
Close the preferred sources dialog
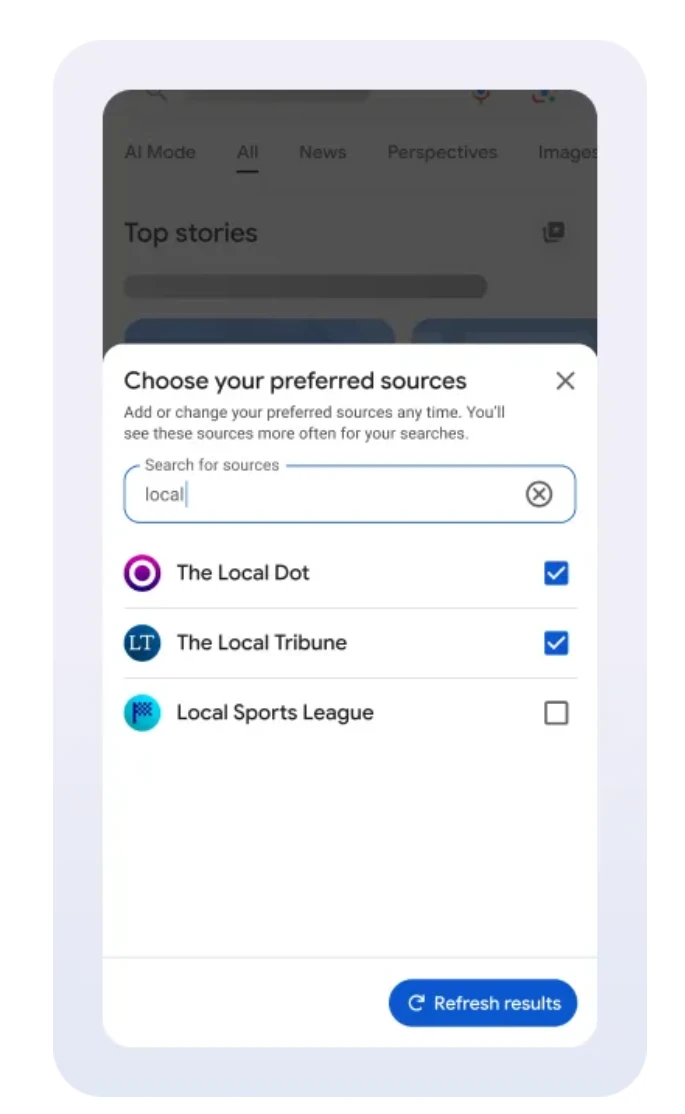(x=565, y=381)
